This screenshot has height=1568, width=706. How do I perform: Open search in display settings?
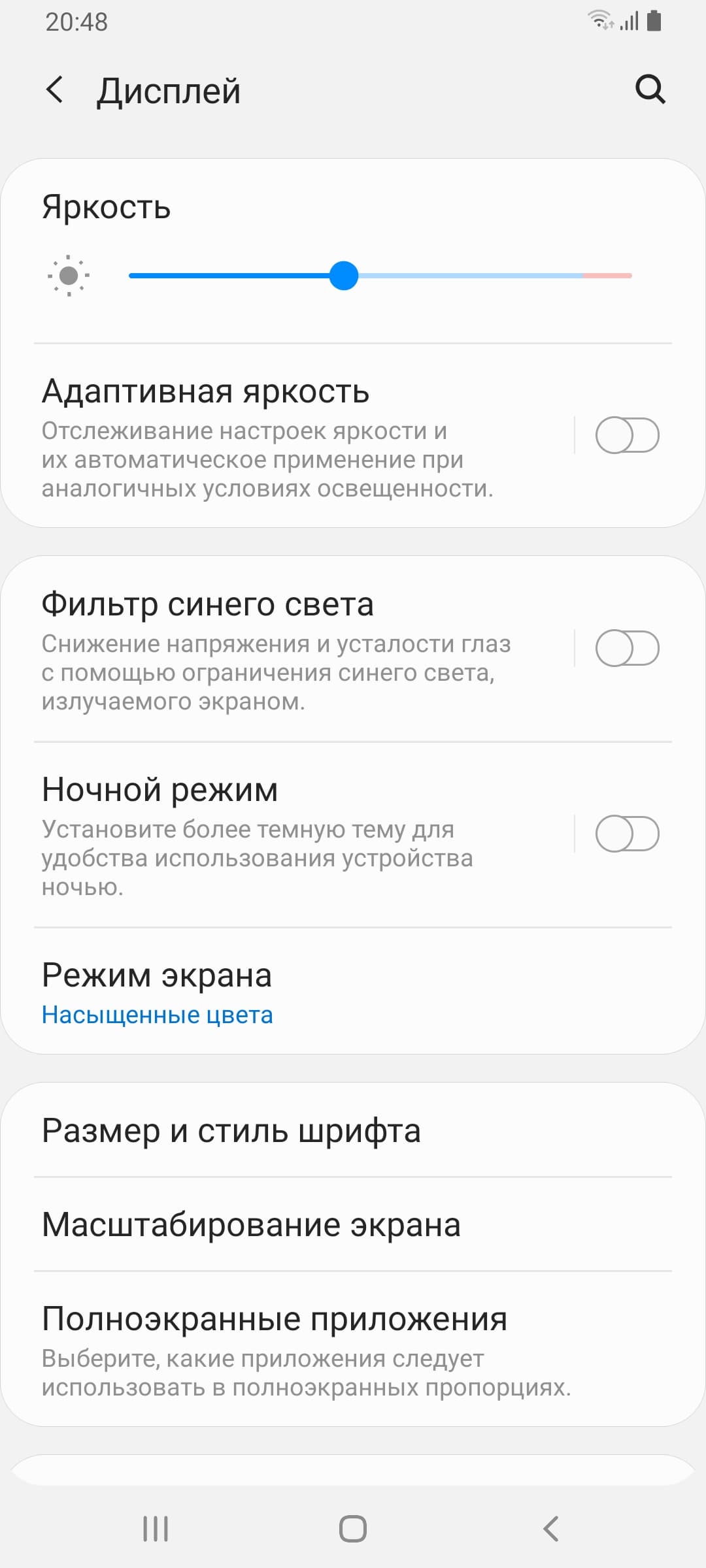[650, 90]
